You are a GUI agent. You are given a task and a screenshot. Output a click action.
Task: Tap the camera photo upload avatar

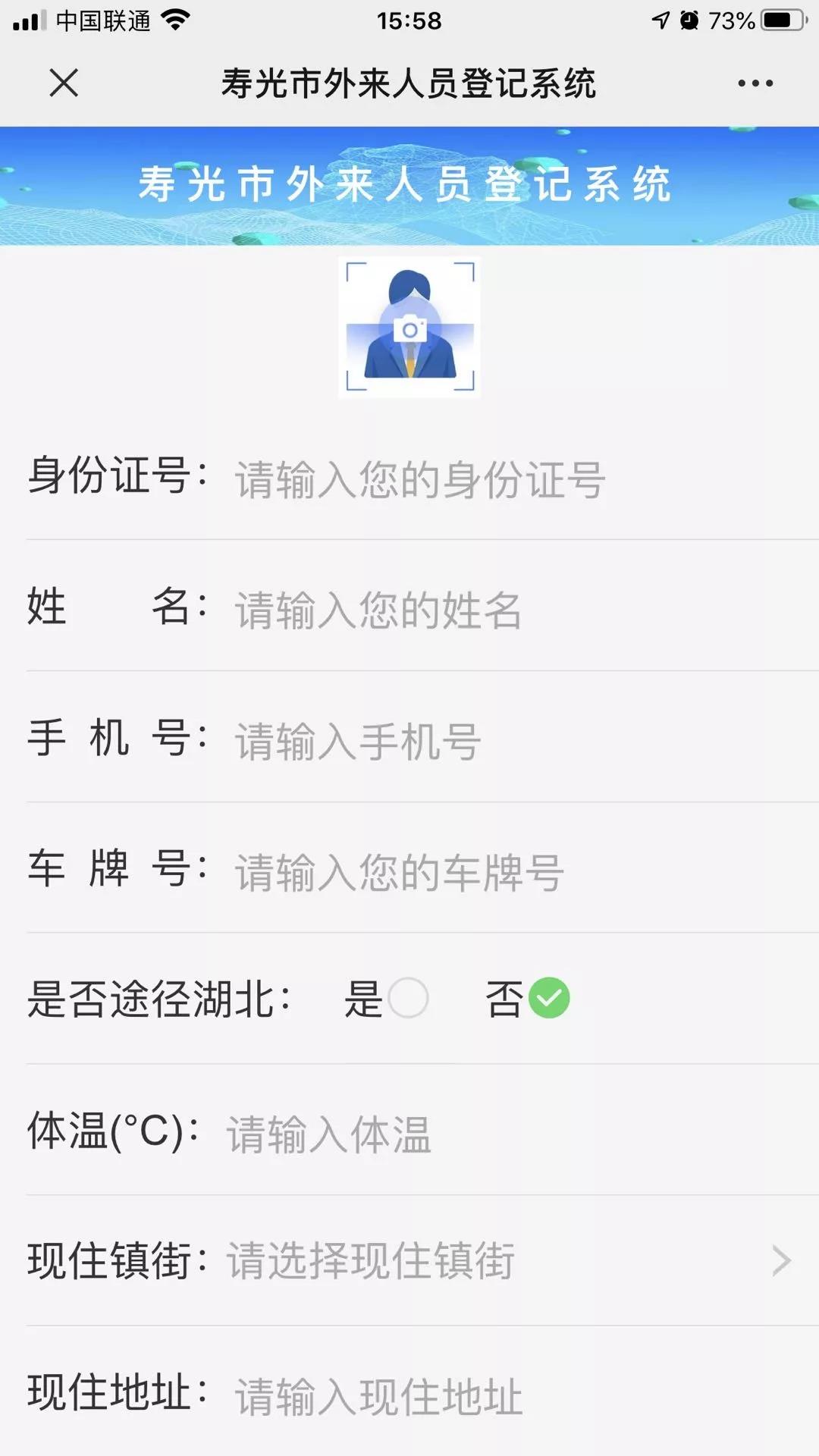409,328
